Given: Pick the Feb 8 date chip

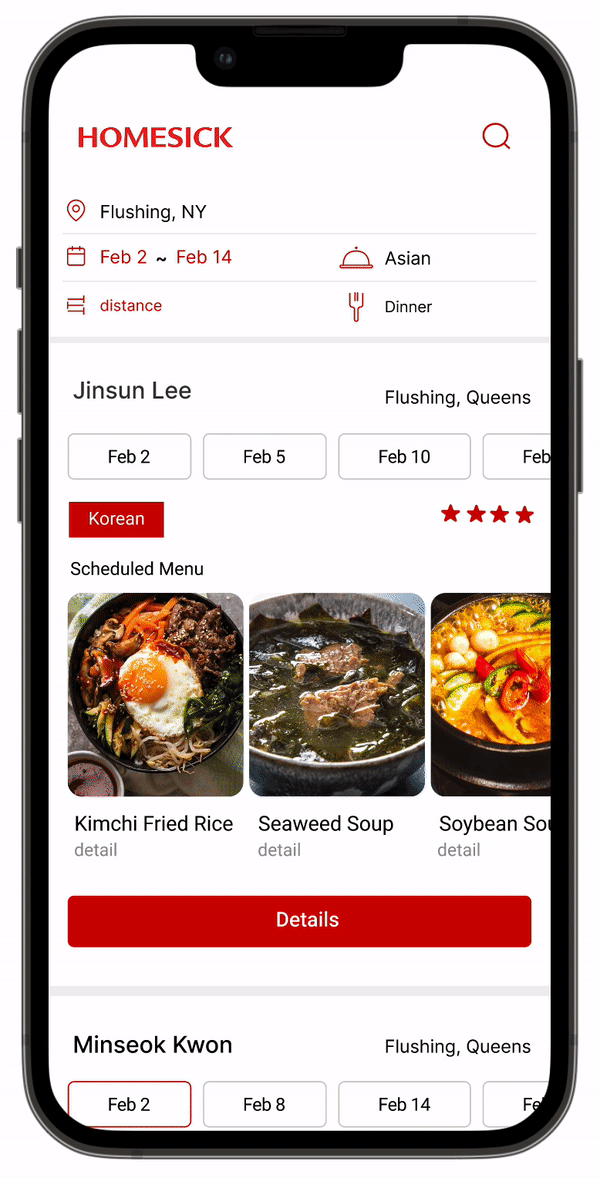Looking at the screenshot, I should [264, 1104].
